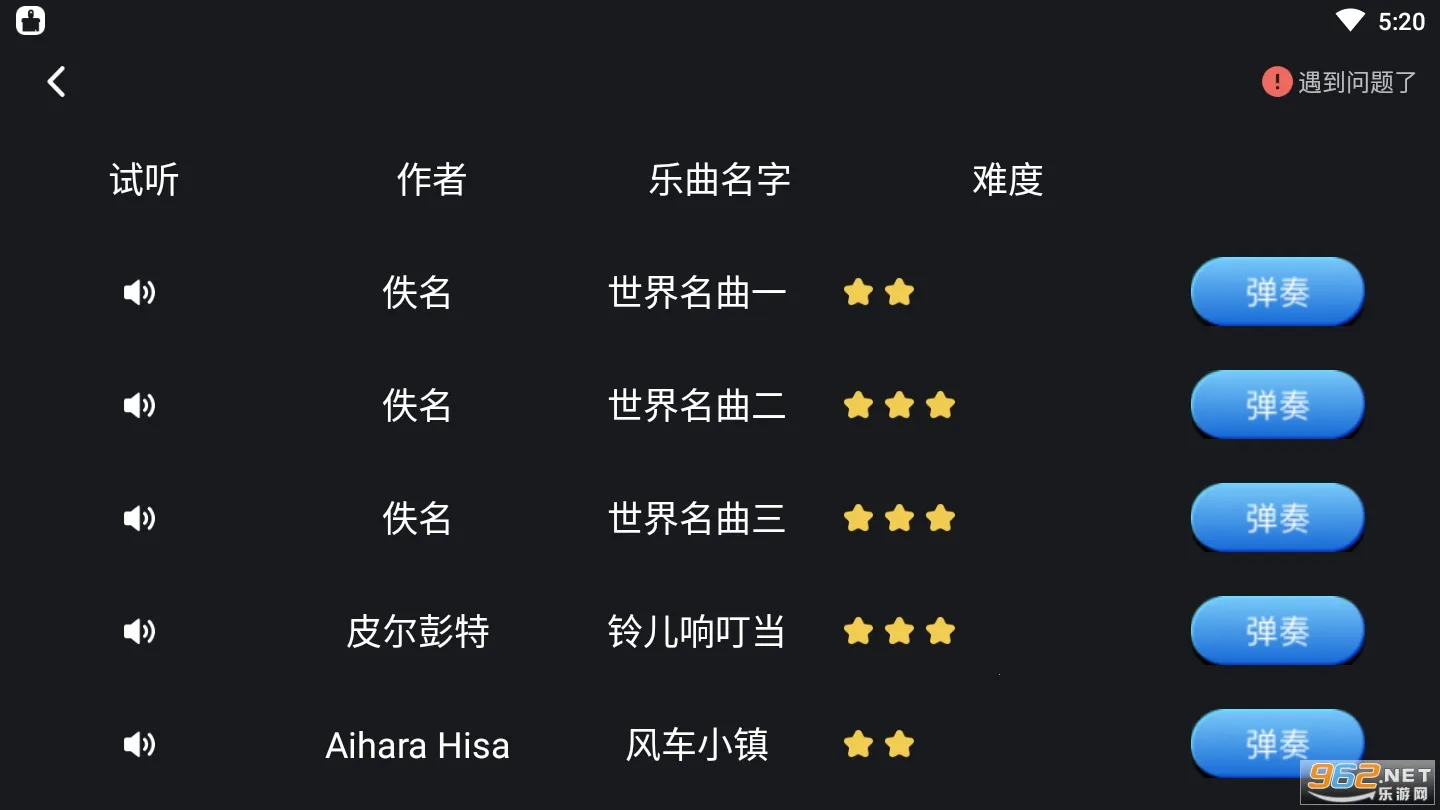Tap 弹奏 to play 世界名曲一
Image resolution: width=1440 pixels, height=810 pixels.
(x=1277, y=292)
